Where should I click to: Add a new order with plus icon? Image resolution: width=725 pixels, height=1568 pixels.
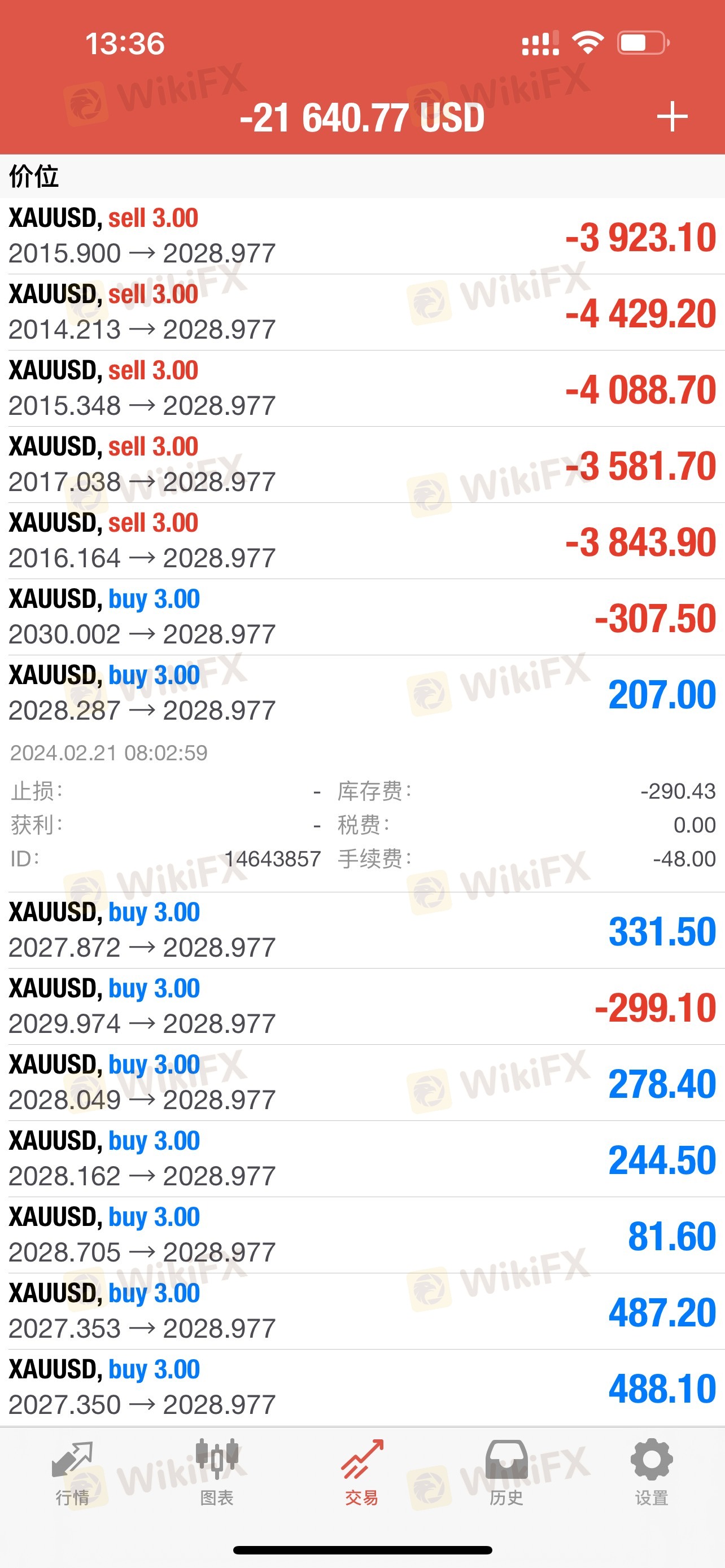click(672, 117)
